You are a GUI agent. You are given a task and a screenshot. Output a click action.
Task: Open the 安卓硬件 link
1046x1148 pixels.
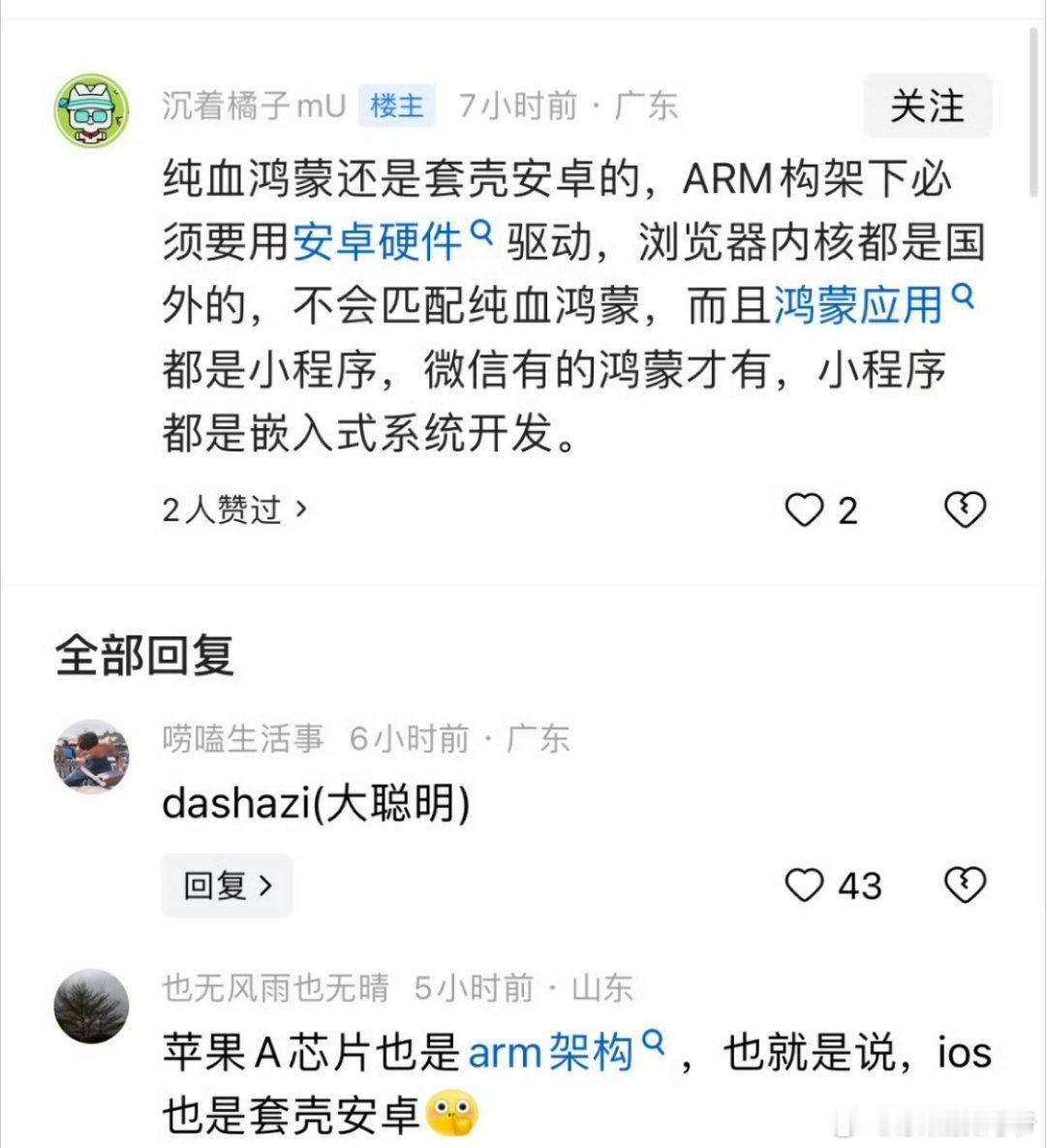point(377,240)
